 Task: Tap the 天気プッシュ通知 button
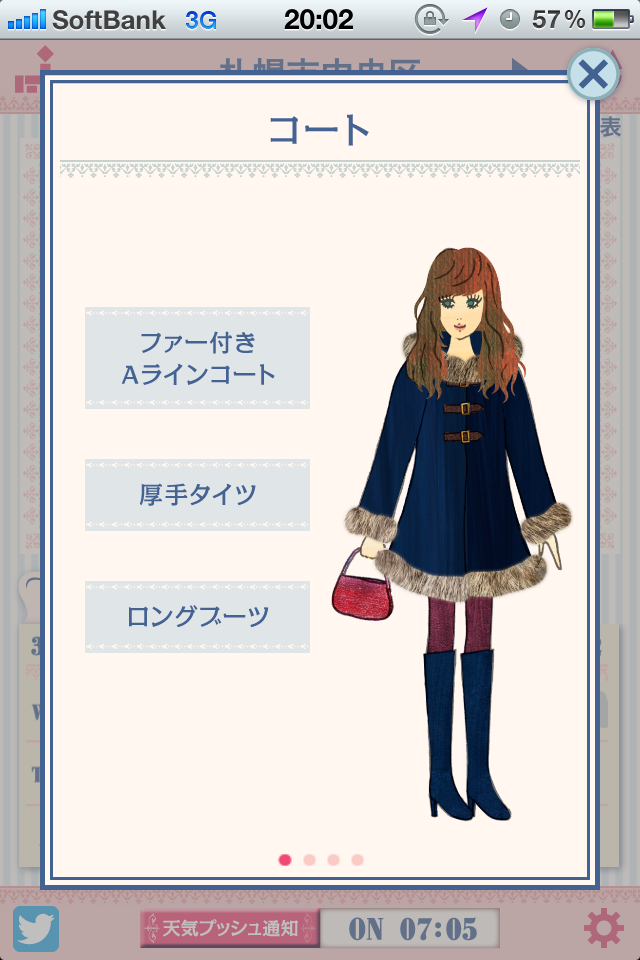click(x=230, y=929)
